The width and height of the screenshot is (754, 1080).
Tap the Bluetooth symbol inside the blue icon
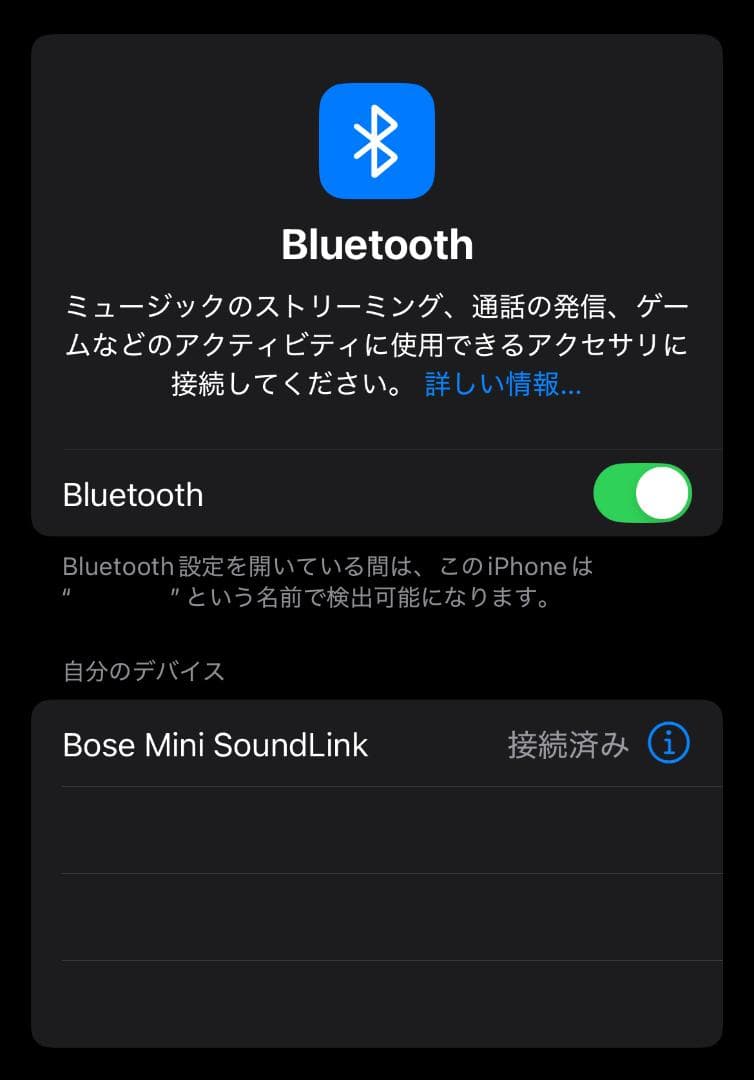[x=377, y=141]
